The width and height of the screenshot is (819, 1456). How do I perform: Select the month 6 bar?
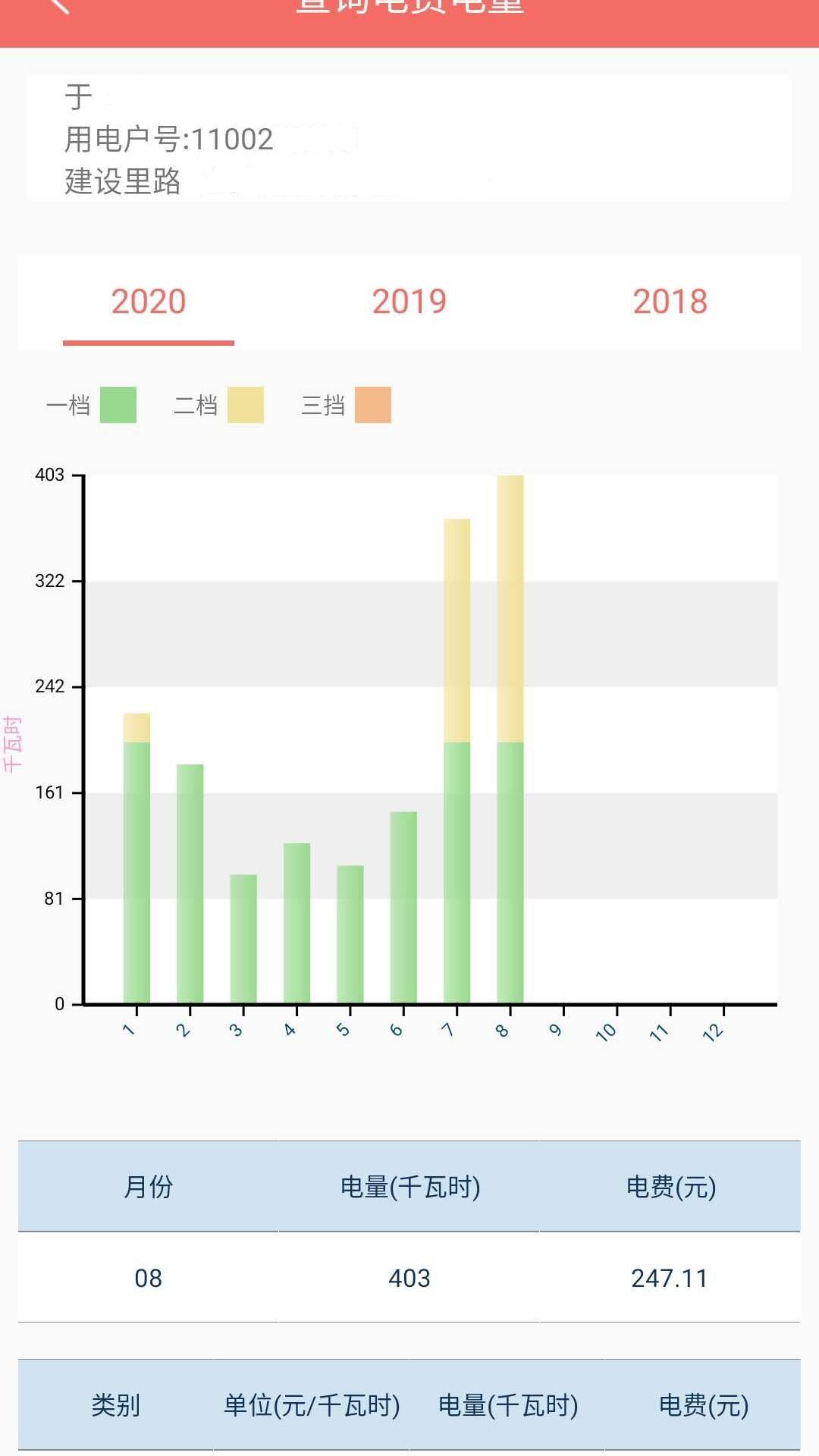click(x=403, y=907)
